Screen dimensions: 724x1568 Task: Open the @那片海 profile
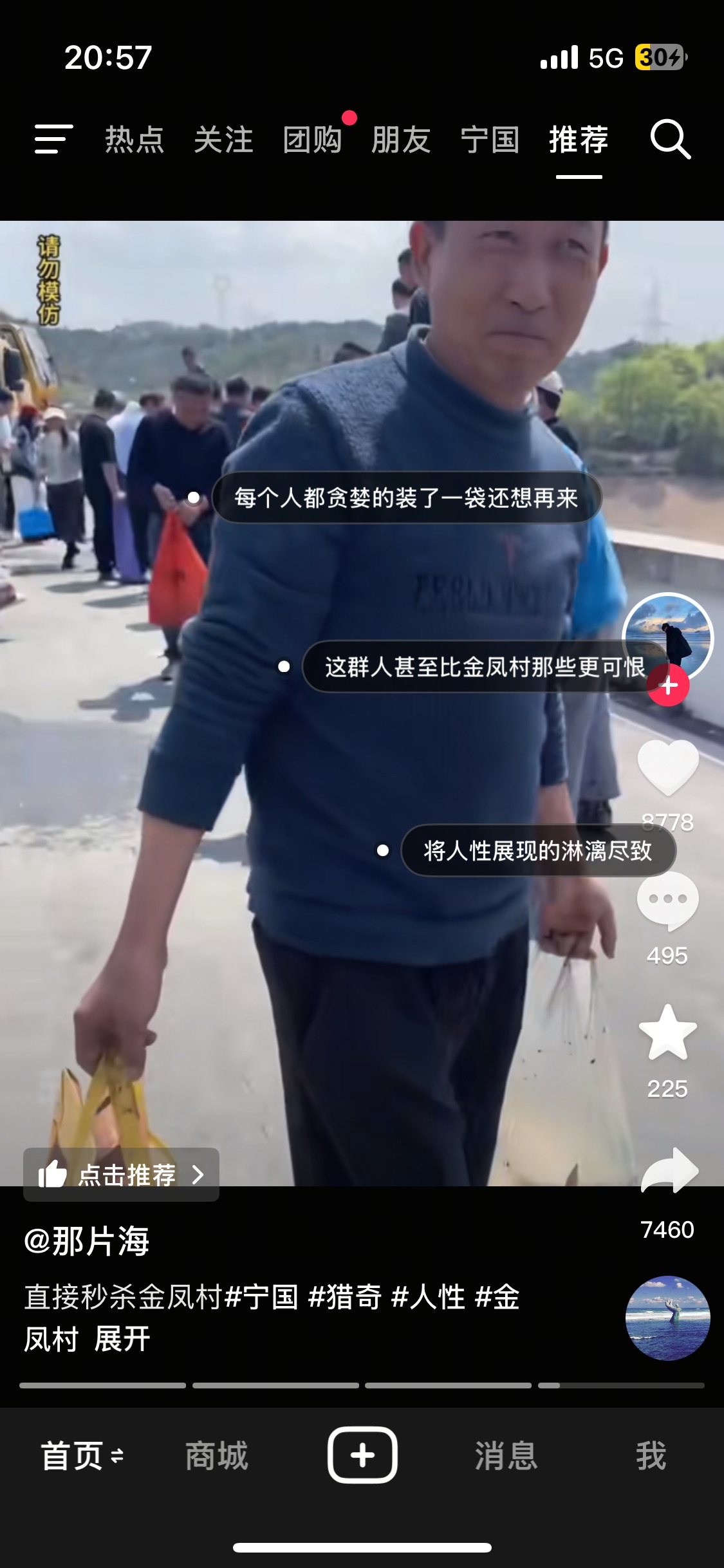coord(87,1241)
